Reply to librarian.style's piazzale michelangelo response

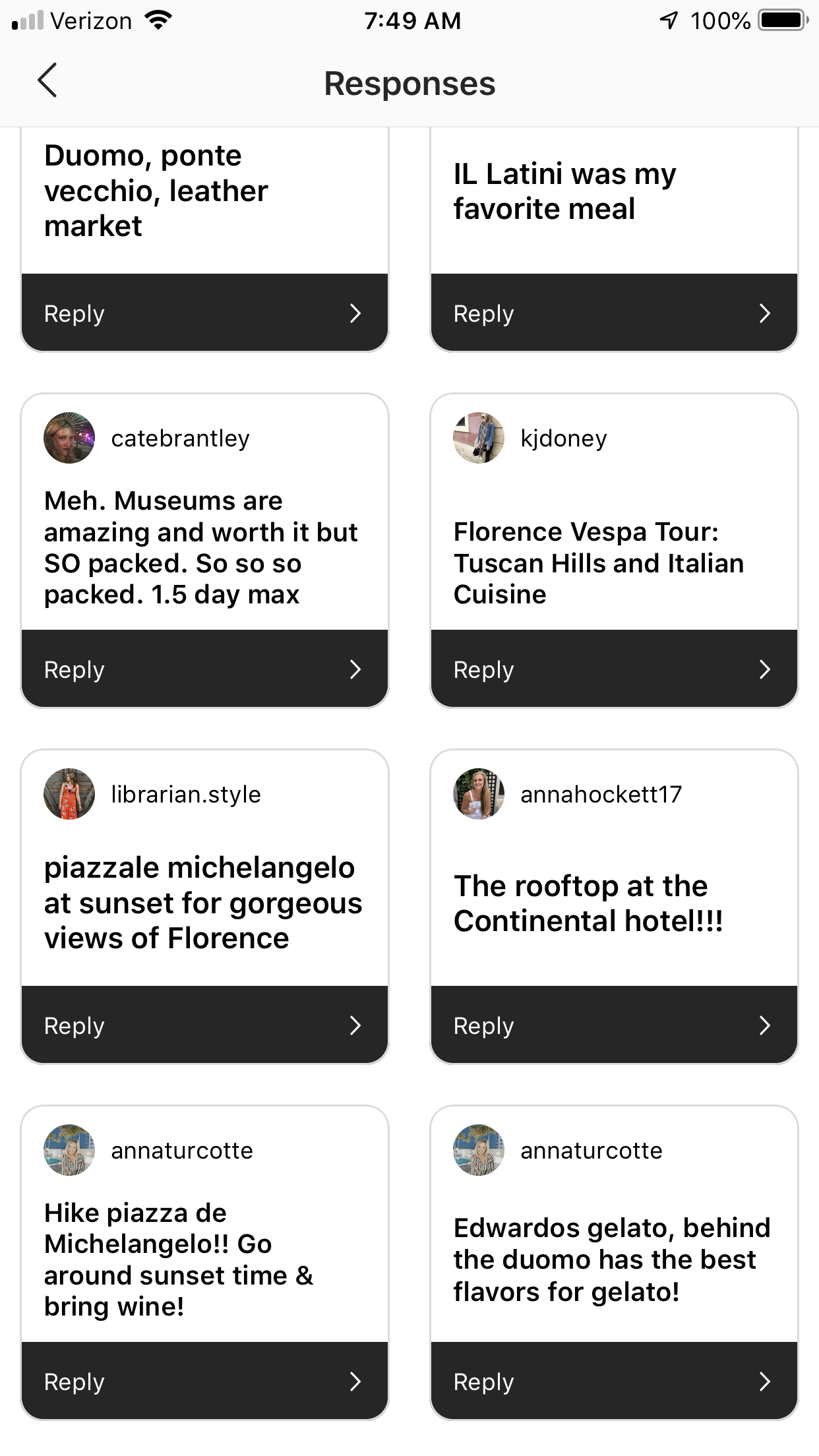[204, 1025]
